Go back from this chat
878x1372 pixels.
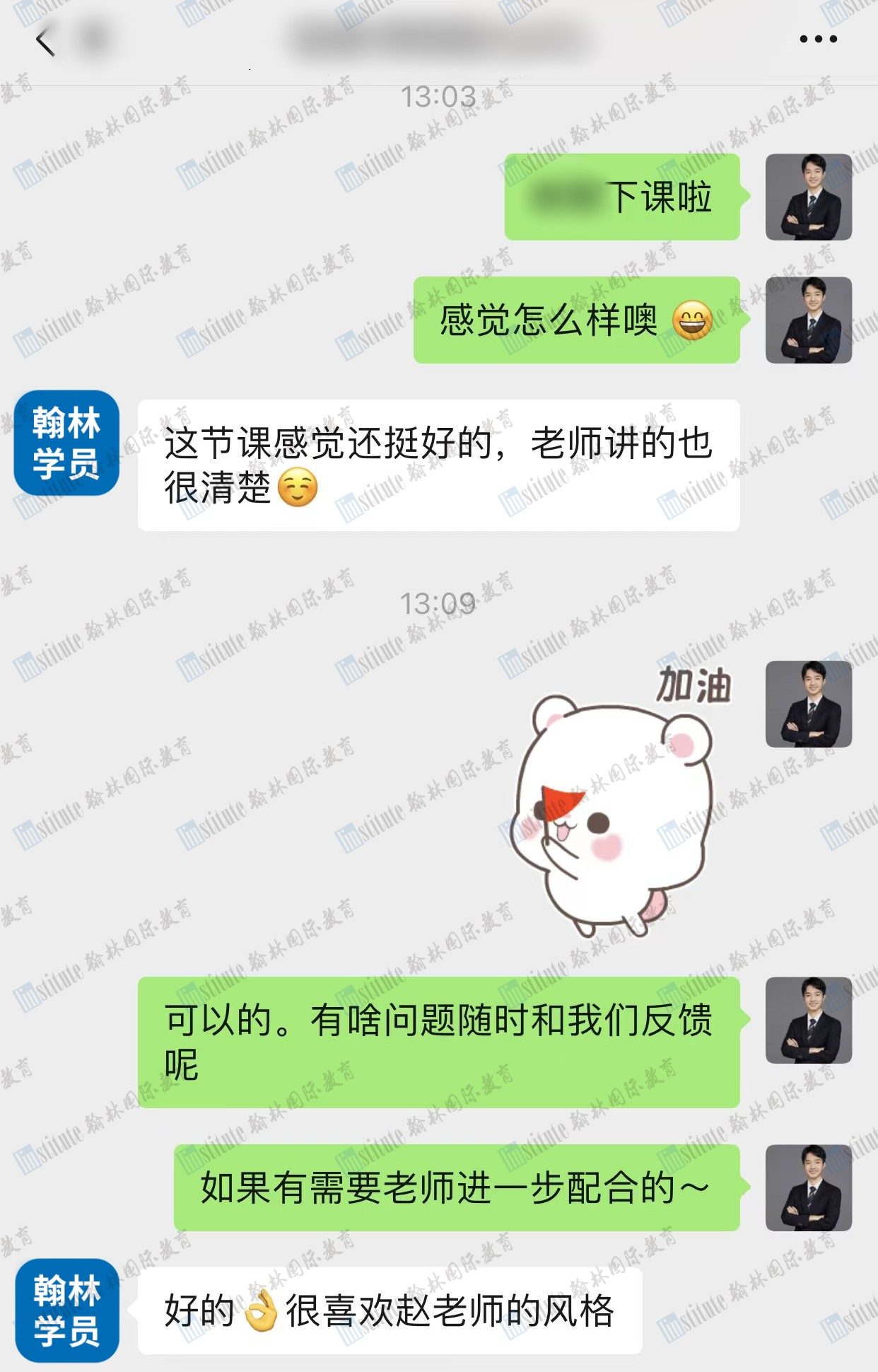(45, 42)
